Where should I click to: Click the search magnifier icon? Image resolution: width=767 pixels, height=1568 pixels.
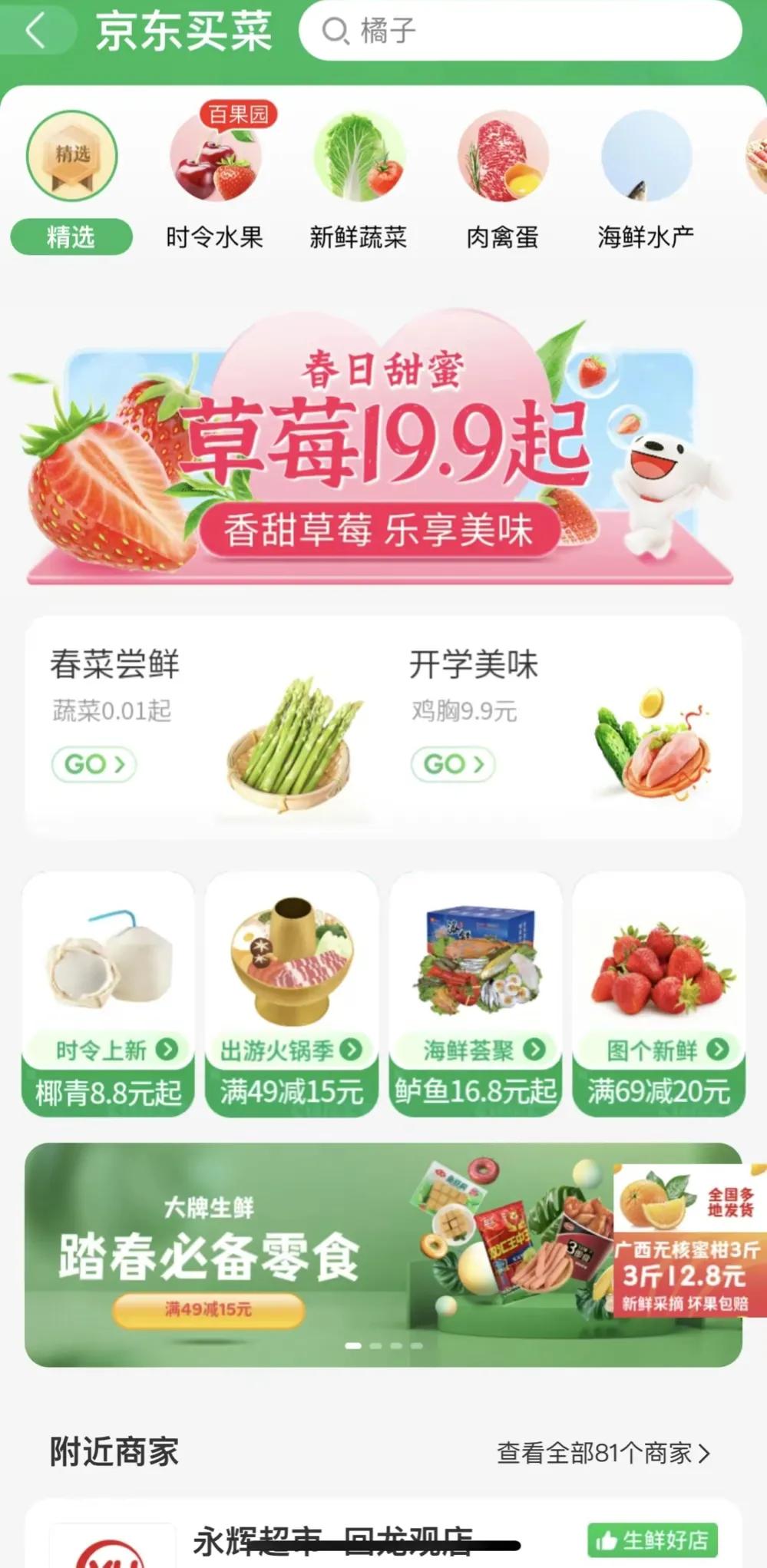(333, 31)
